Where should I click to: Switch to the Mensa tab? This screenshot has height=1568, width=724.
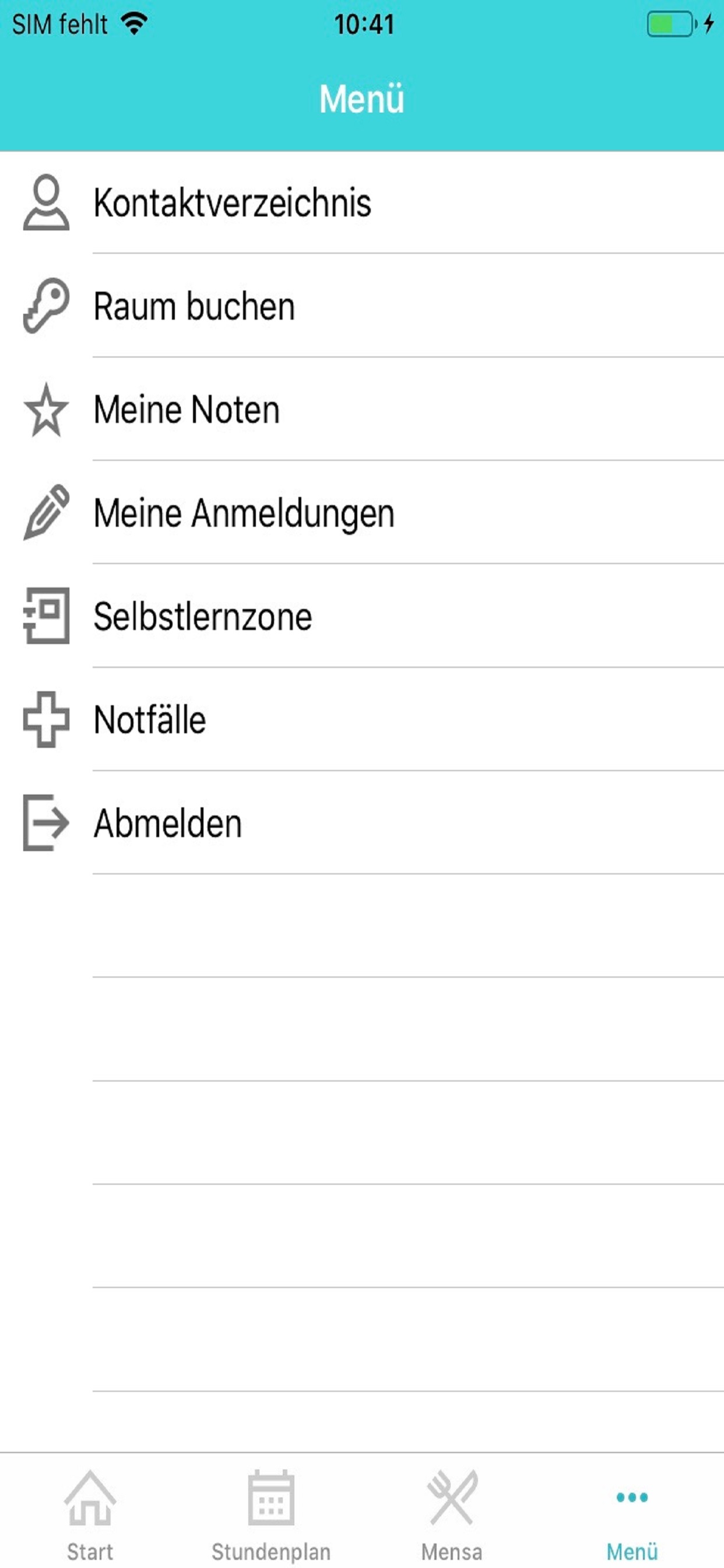pyautogui.click(x=452, y=1515)
